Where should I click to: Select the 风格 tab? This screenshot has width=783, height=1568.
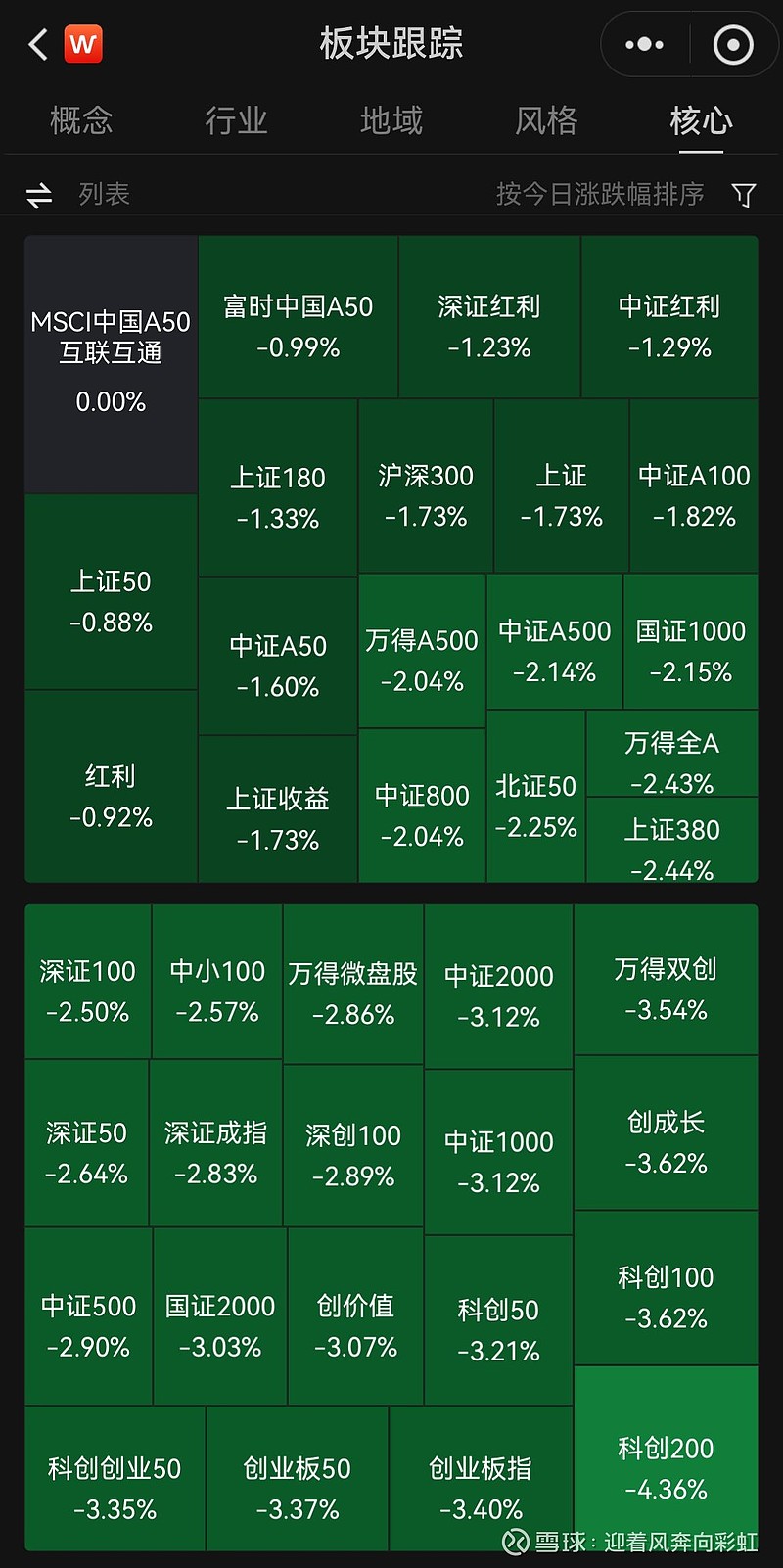[x=544, y=120]
